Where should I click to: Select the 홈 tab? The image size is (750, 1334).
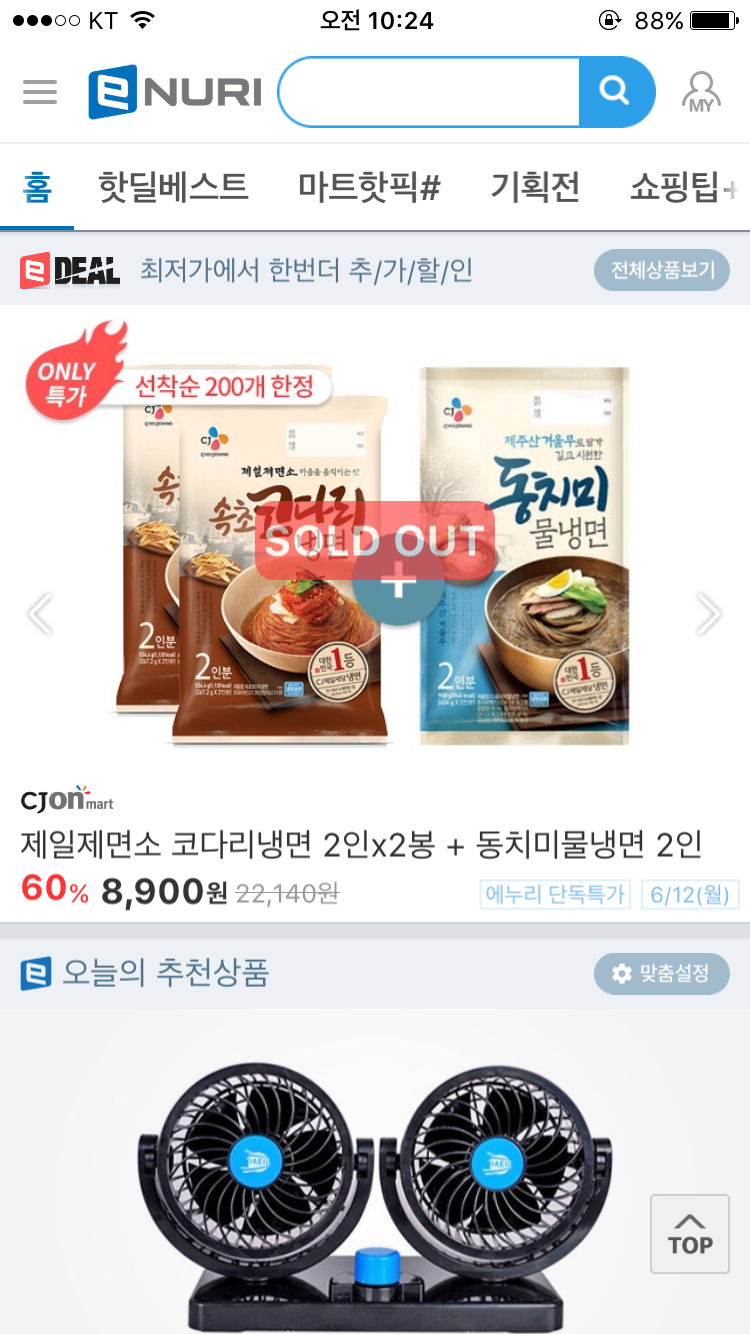pos(37,188)
